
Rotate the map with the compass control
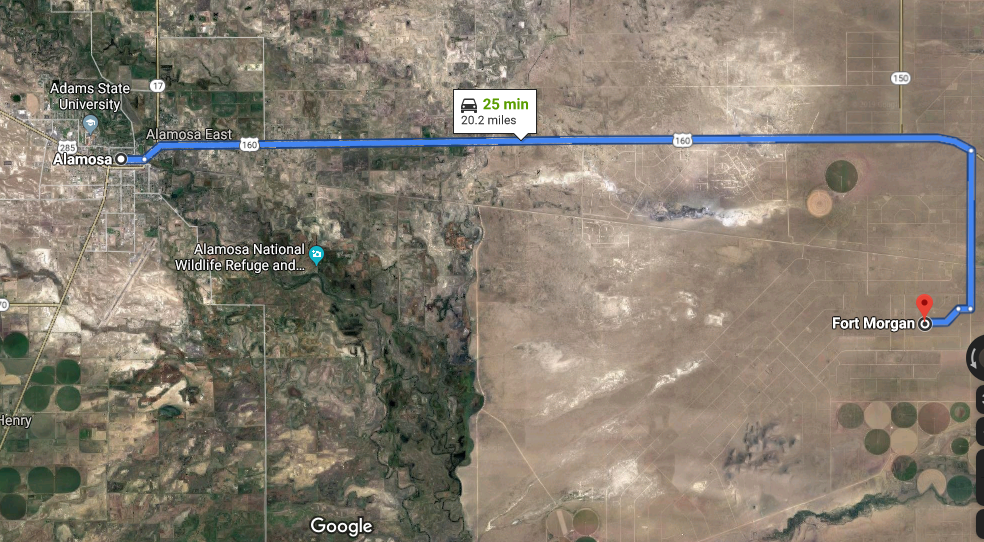coord(975,358)
